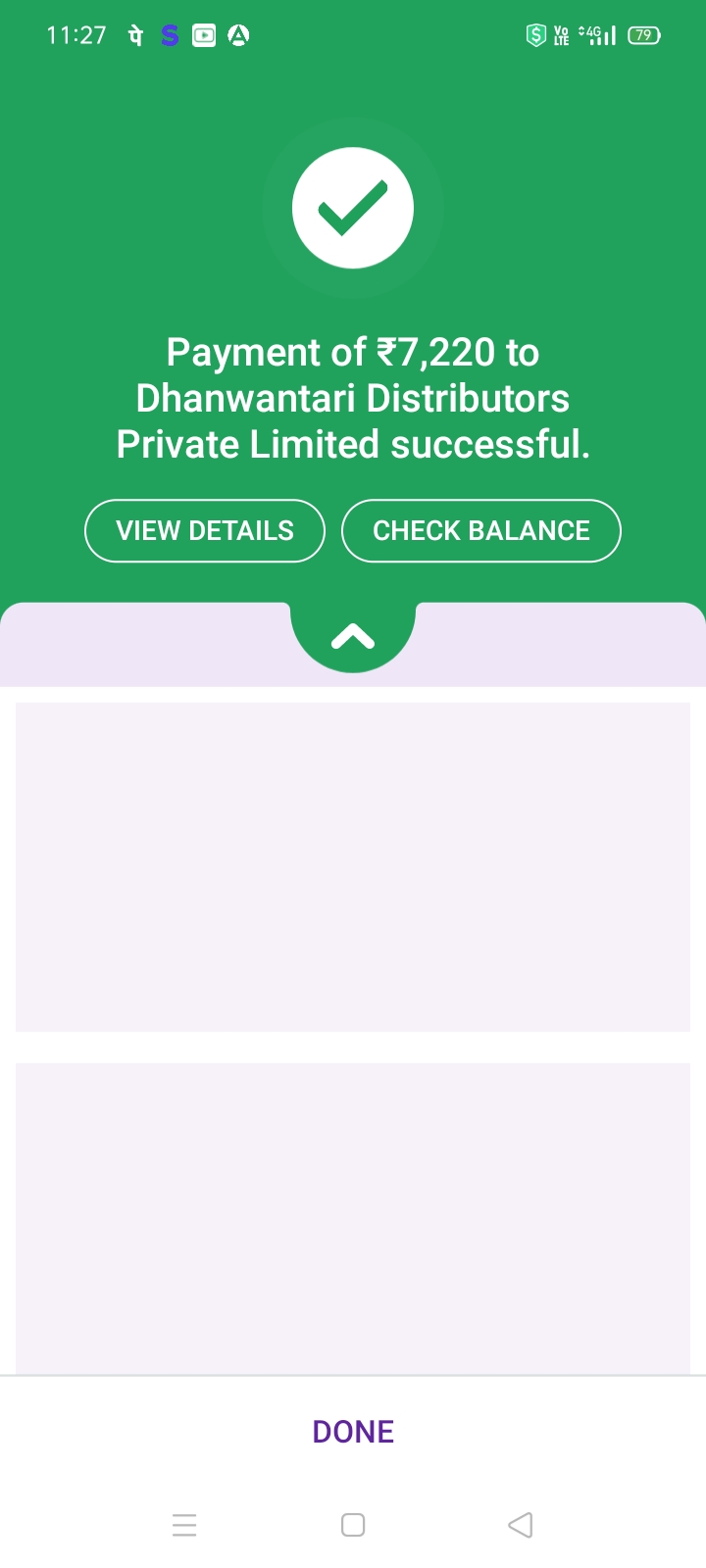Collapse the panel with the up chevron
This screenshot has width=706, height=1568.
click(x=353, y=637)
